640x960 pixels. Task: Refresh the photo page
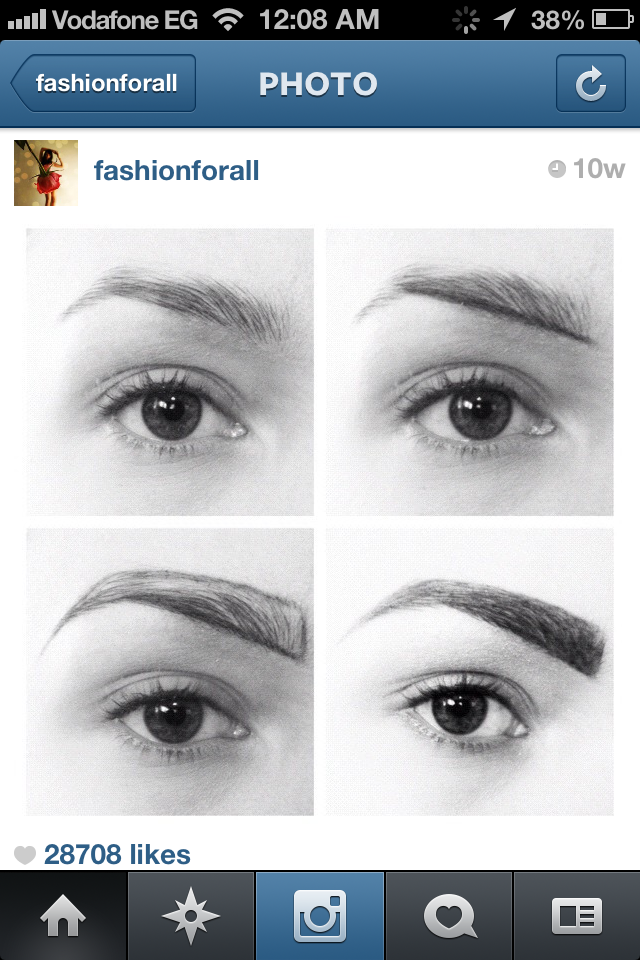590,84
